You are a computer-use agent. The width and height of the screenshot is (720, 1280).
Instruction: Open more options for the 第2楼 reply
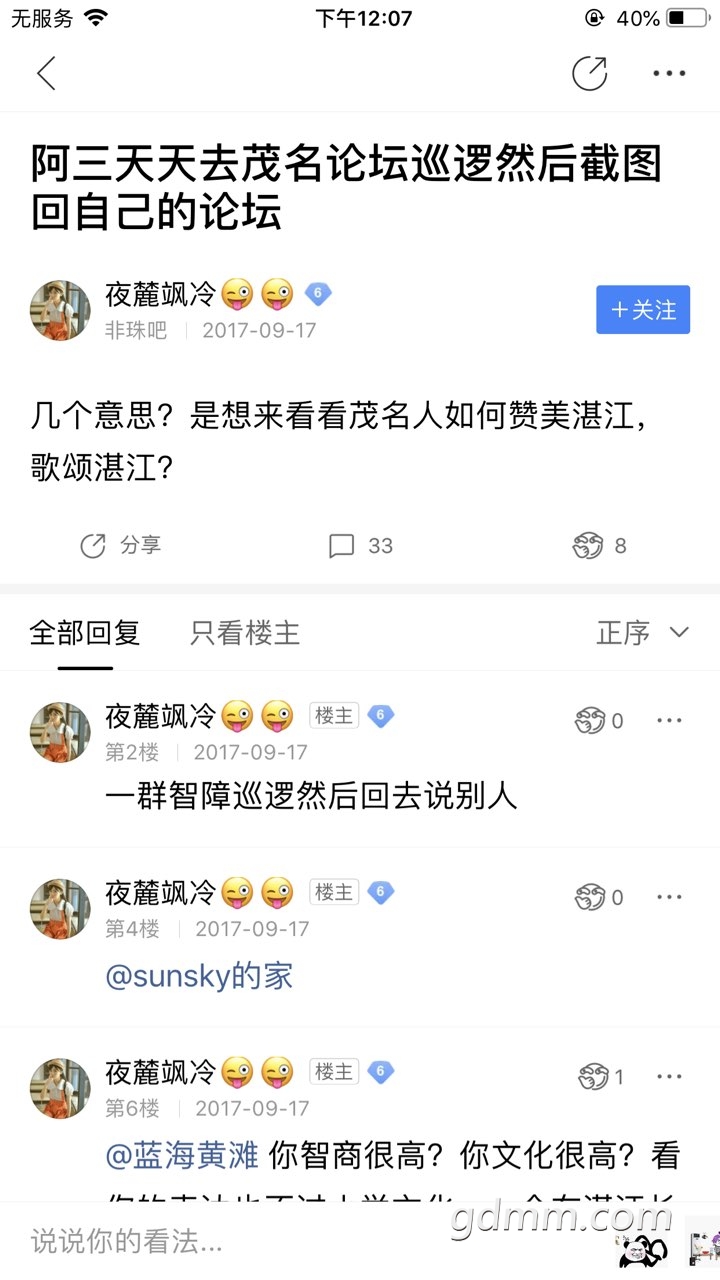click(669, 720)
